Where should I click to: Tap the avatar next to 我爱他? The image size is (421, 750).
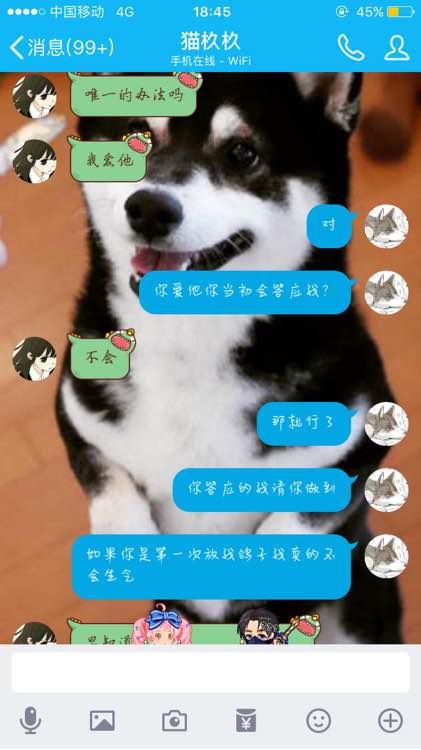(x=34, y=161)
